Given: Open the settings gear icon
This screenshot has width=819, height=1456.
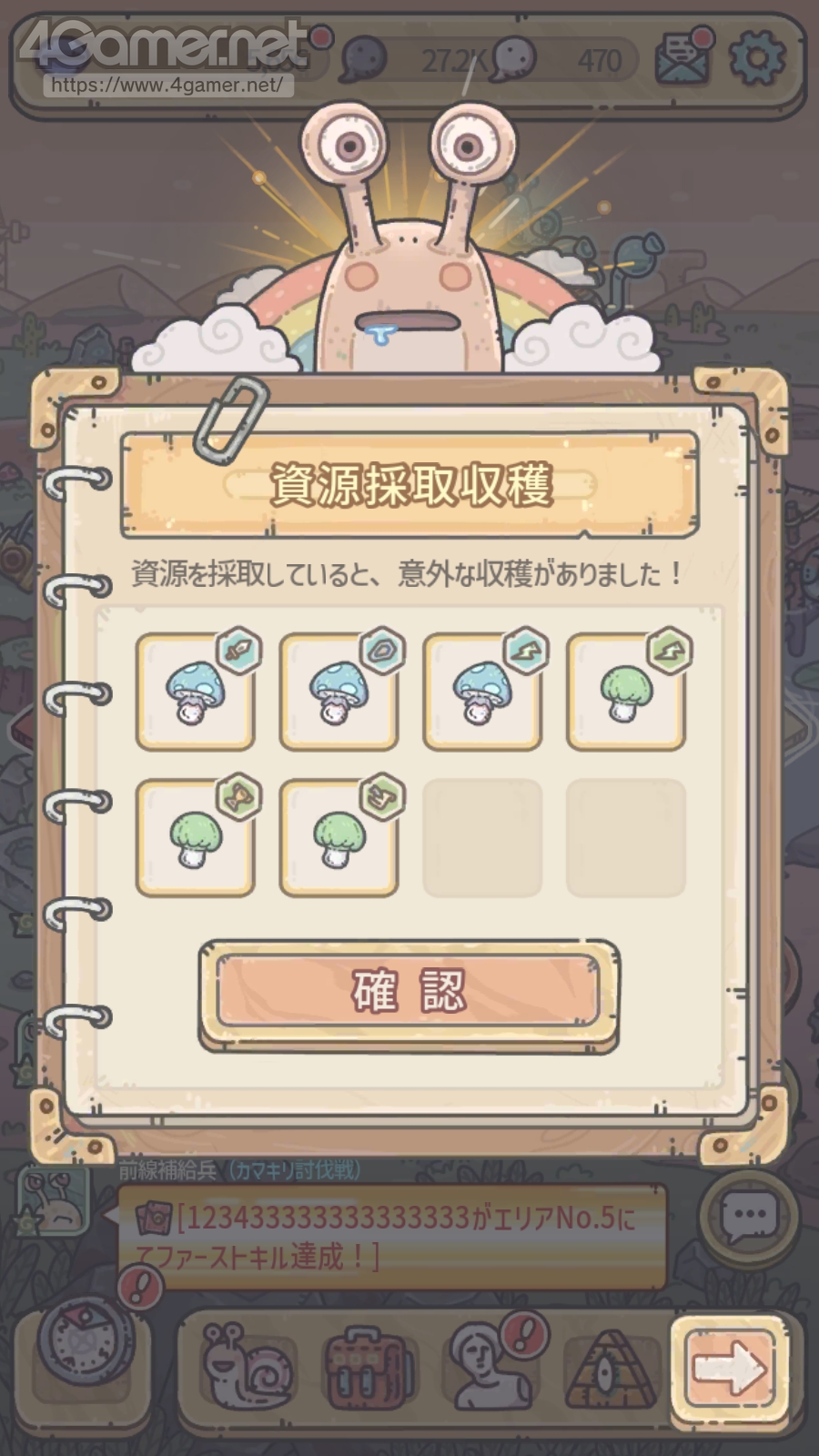Looking at the screenshot, I should (757, 56).
